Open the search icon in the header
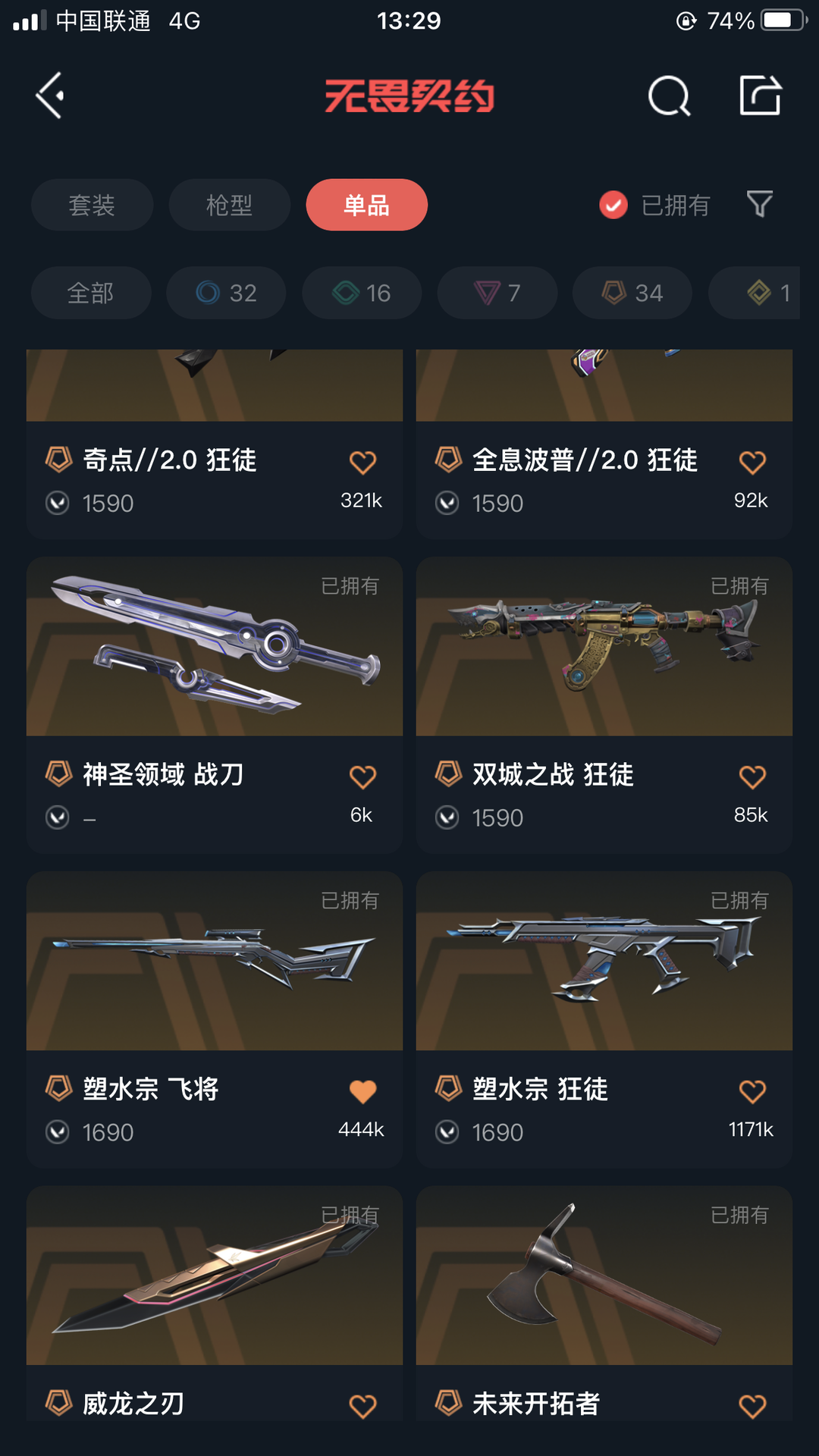Image resolution: width=819 pixels, height=1456 pixels. pyautogui.click(x=670, y=96)
